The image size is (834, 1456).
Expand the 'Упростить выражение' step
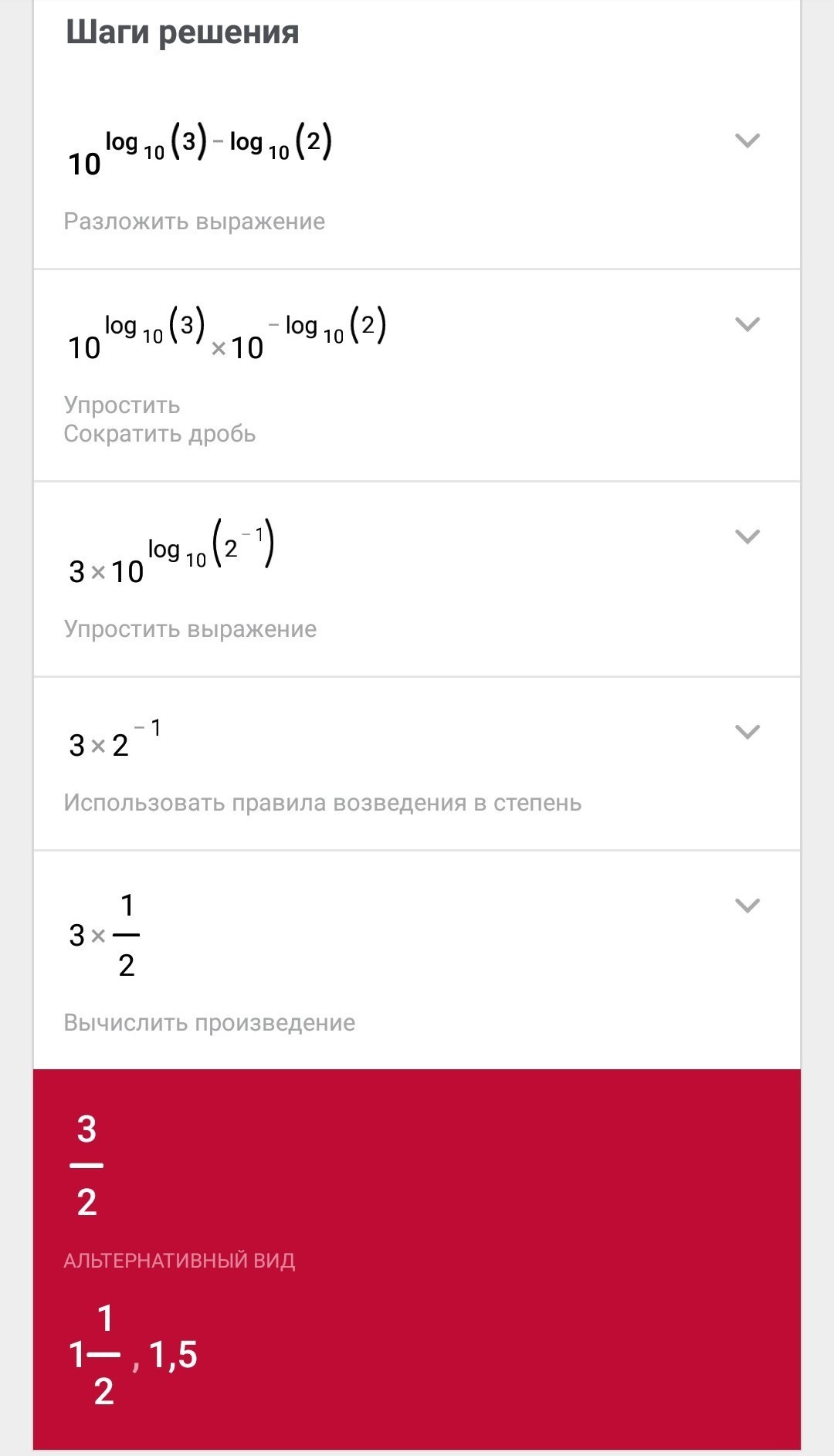point(747,537)
